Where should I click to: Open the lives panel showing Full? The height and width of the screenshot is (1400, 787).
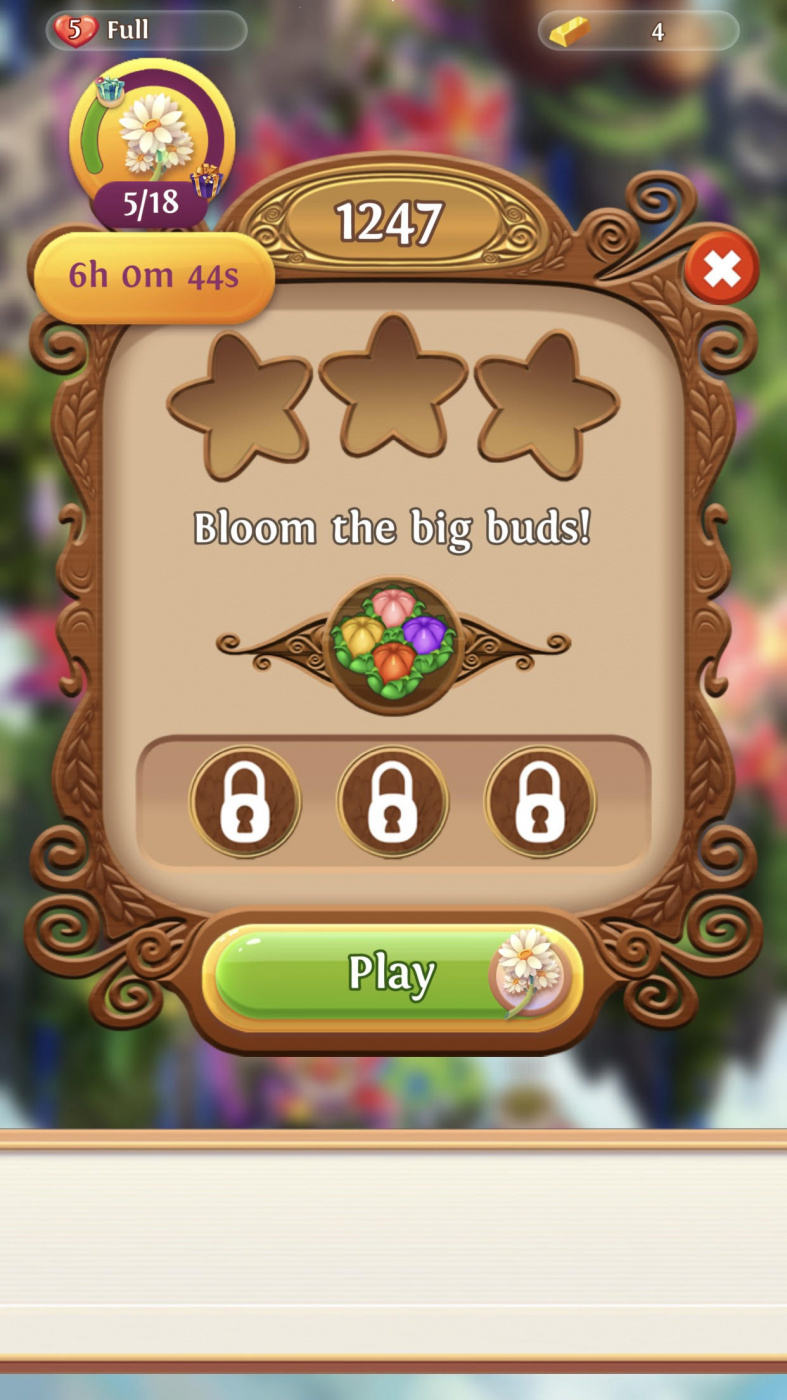[x=146, y=30]
